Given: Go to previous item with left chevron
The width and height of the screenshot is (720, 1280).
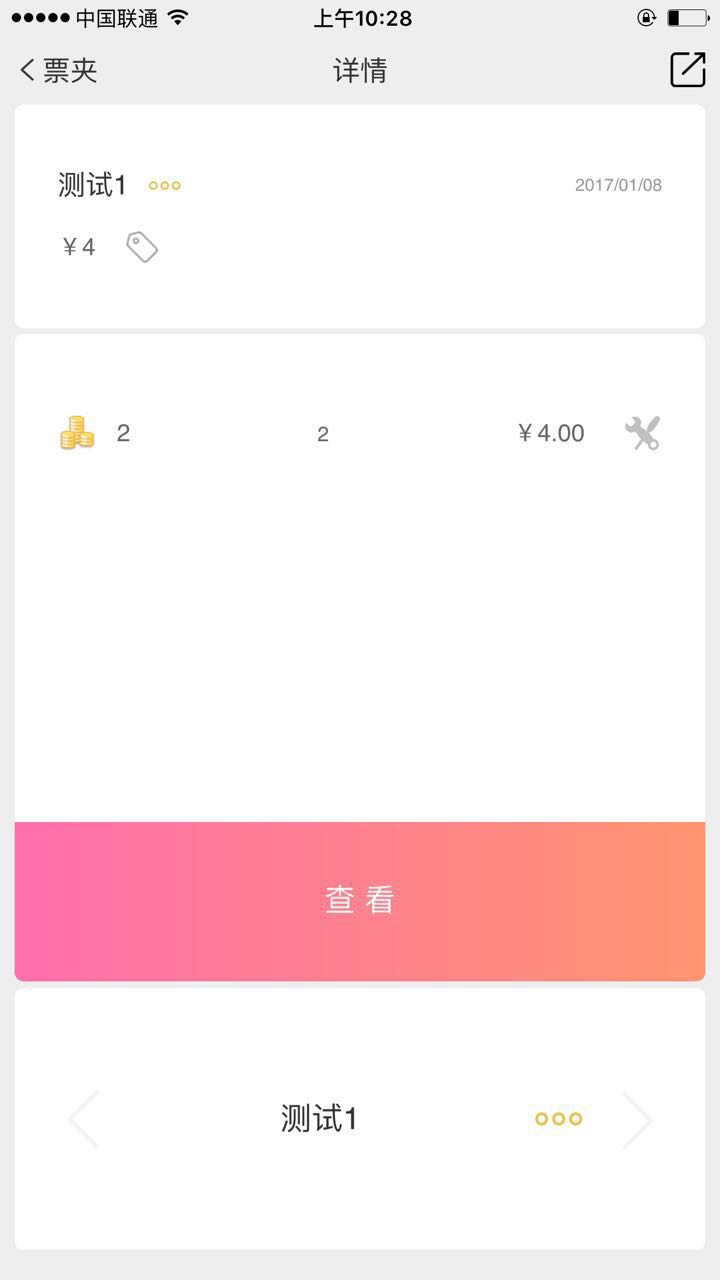Looking at the screenshot, I should coord(84,1119).
